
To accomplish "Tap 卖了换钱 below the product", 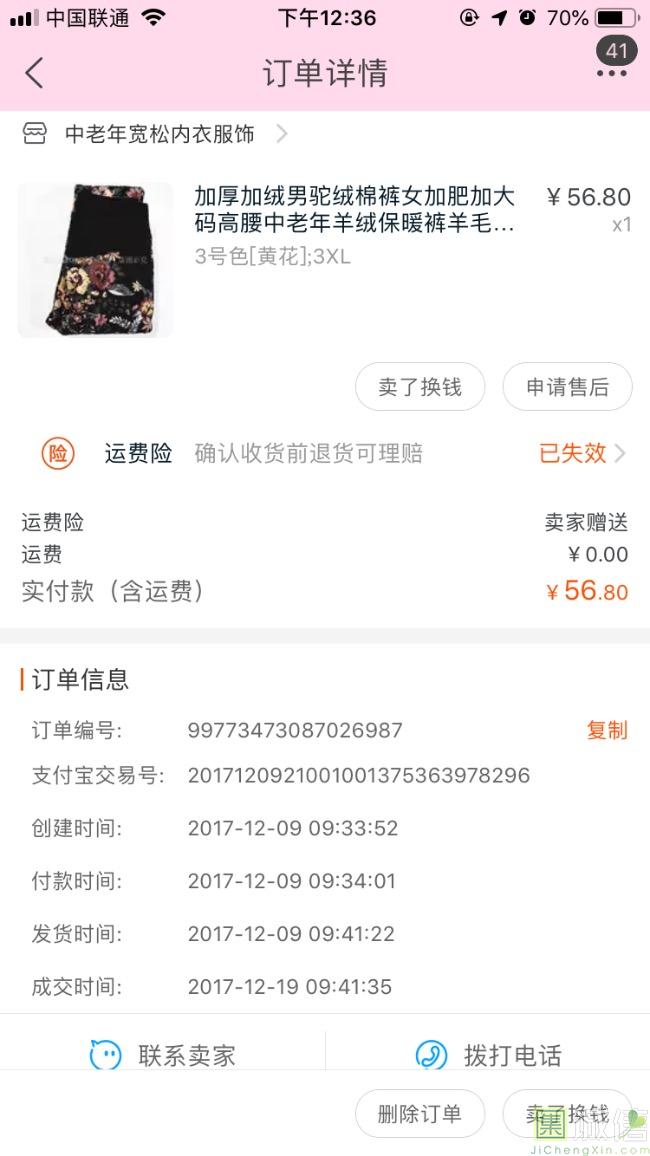I will click(420, 387).
